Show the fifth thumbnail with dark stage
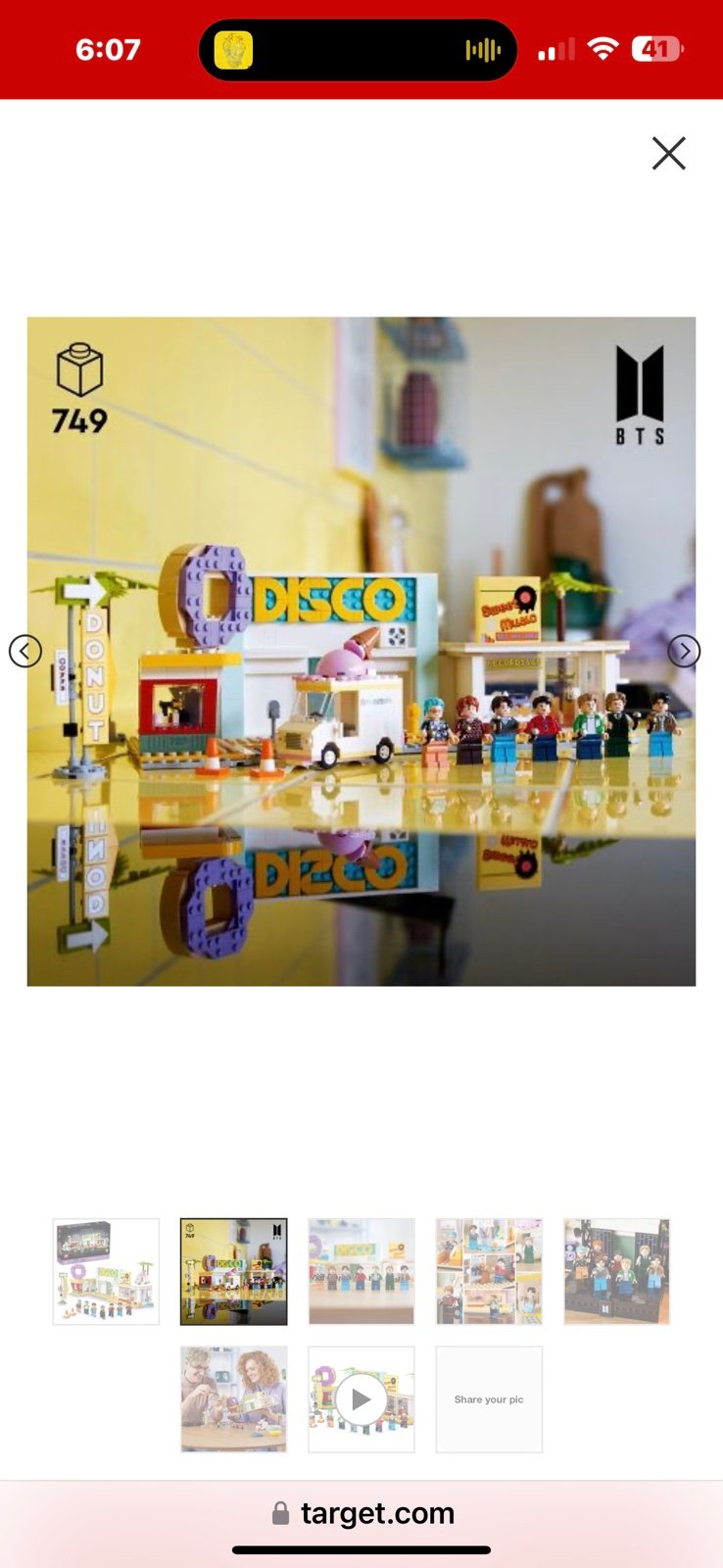The image size is (723, 1568). click(617, 1271)
